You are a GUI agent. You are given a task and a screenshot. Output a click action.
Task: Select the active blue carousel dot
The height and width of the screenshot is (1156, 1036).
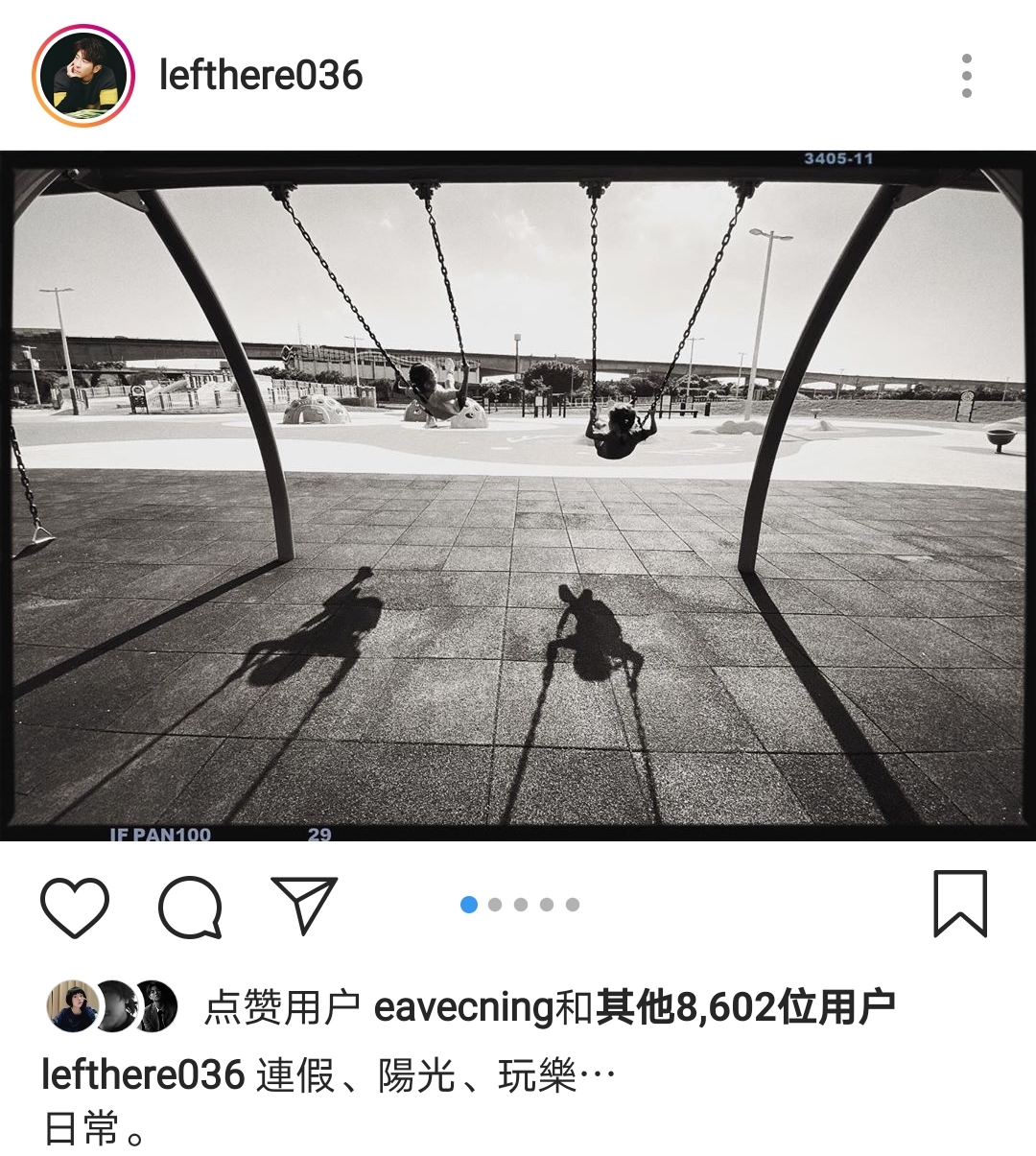click(x=467, y=903)
